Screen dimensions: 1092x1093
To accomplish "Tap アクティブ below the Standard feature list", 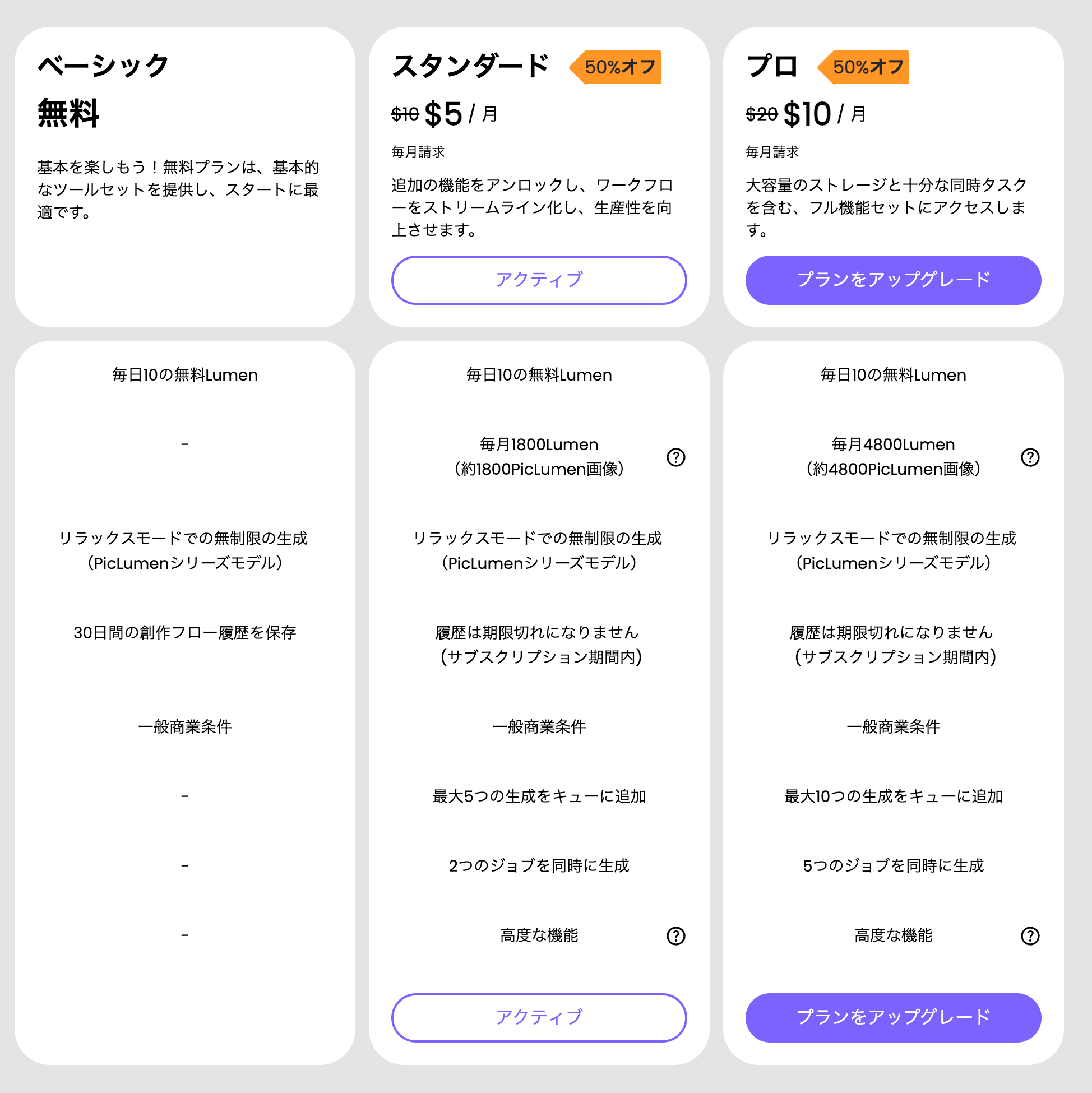I will click(x=539, y=1017).
